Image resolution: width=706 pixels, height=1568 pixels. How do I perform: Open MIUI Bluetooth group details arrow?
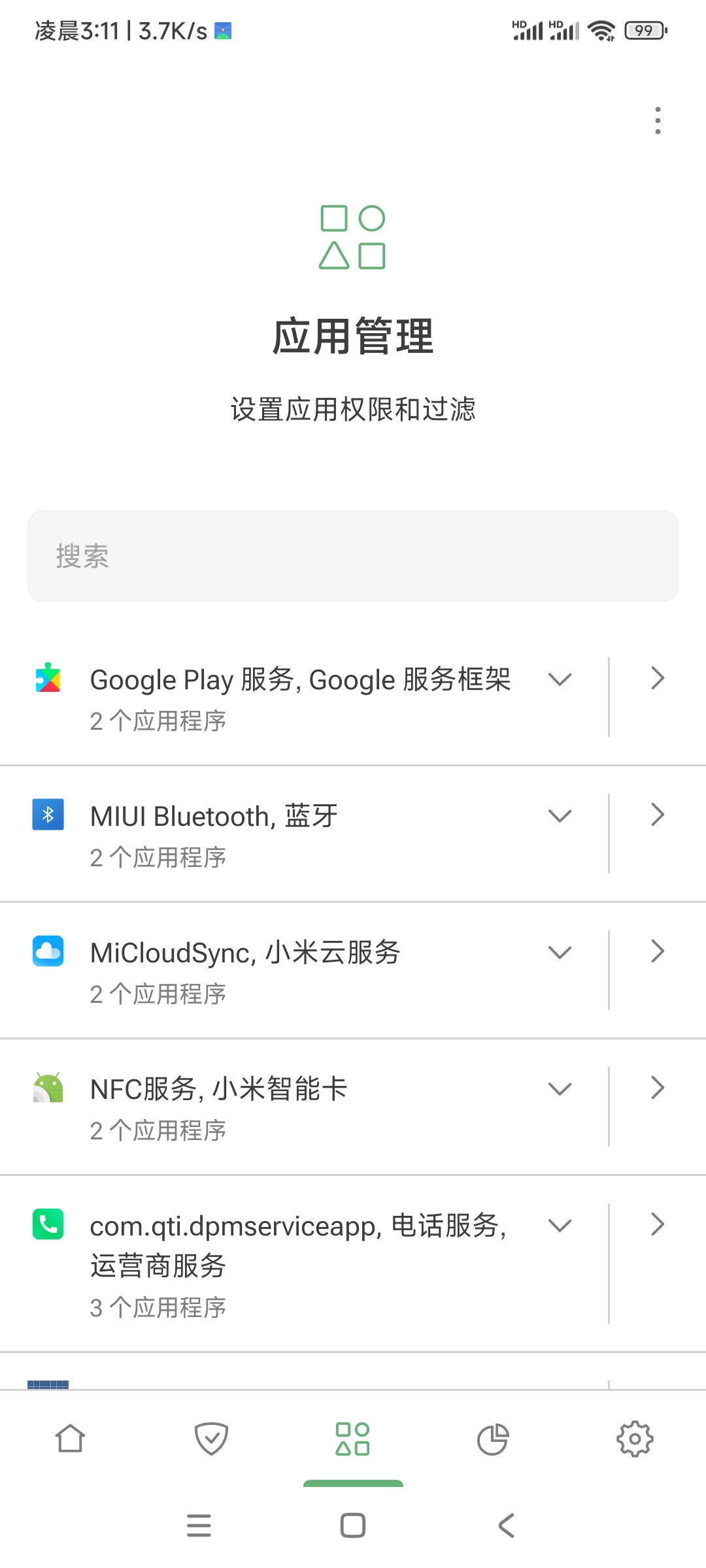[x=658, y=815]
